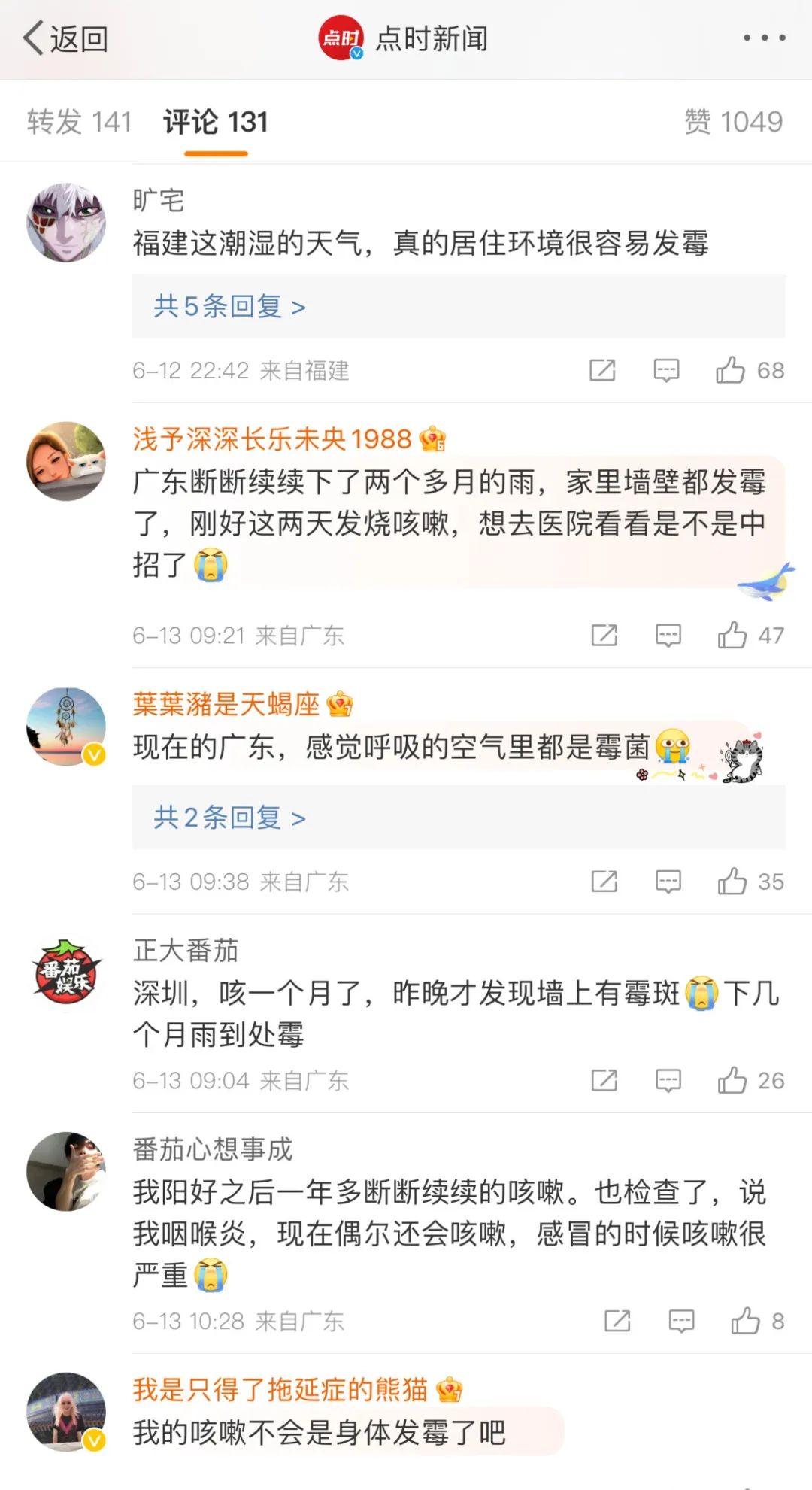
Task: Repost 旷宅's comment
Action: 602,370
